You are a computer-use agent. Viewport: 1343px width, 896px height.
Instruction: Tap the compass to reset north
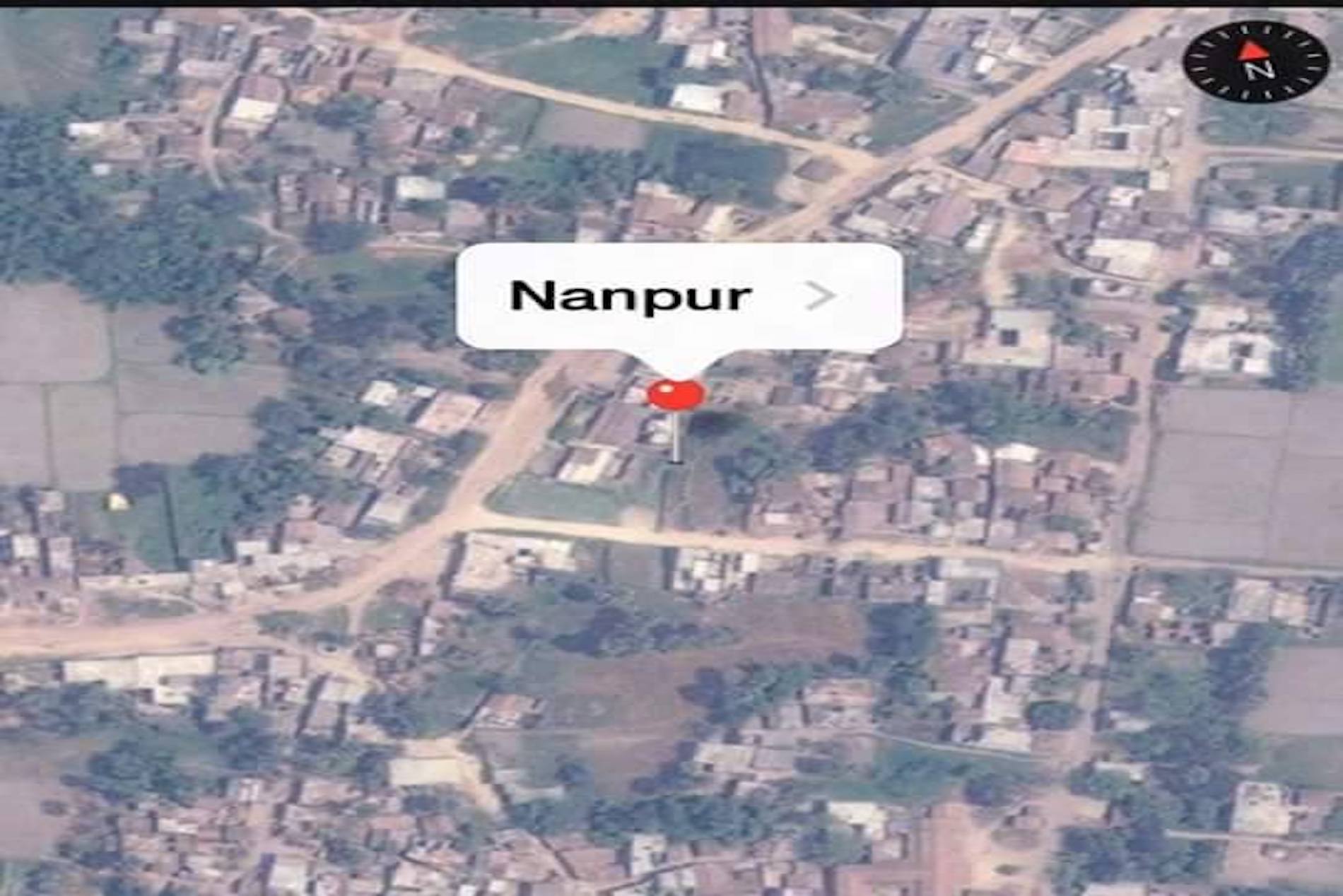tap(1255, 62)
